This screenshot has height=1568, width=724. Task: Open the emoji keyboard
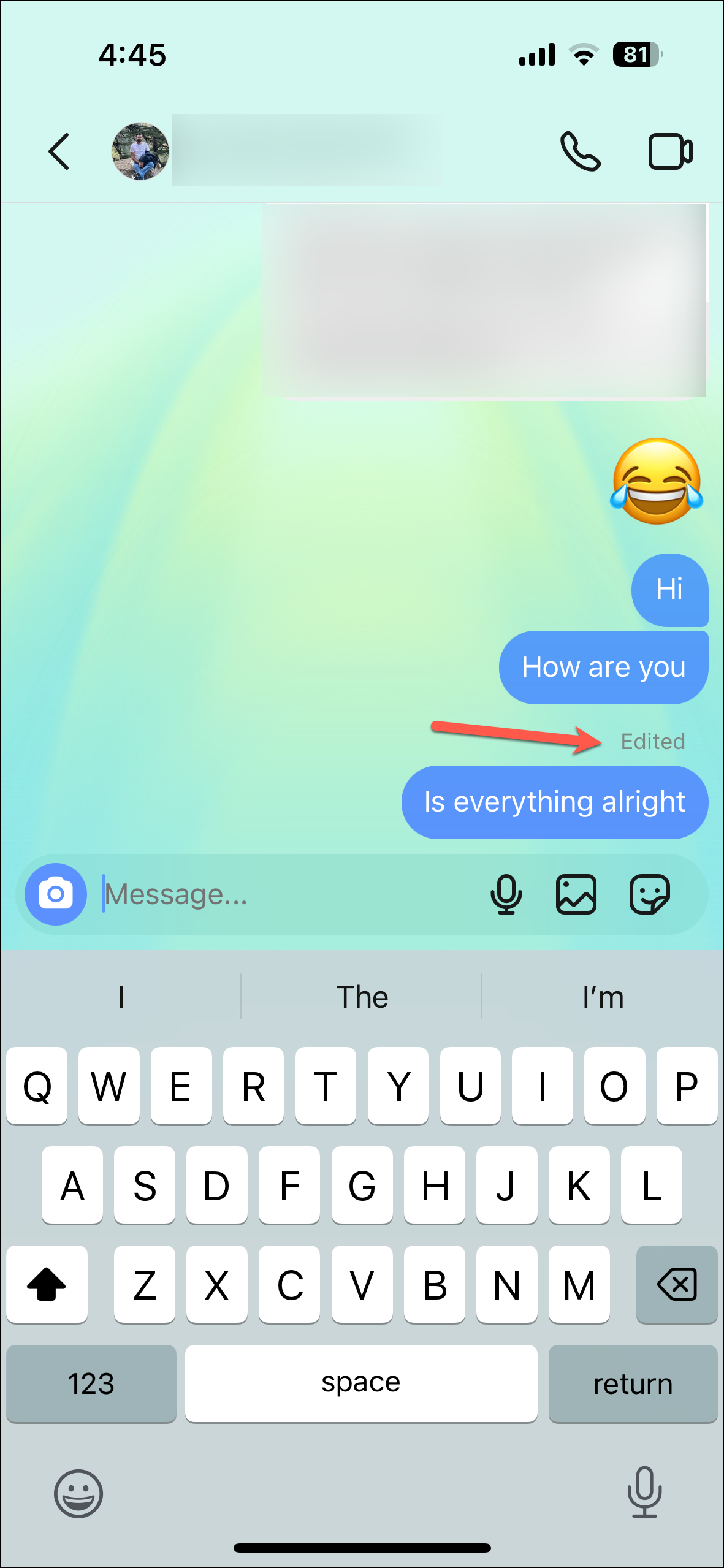coord(78,1493)
